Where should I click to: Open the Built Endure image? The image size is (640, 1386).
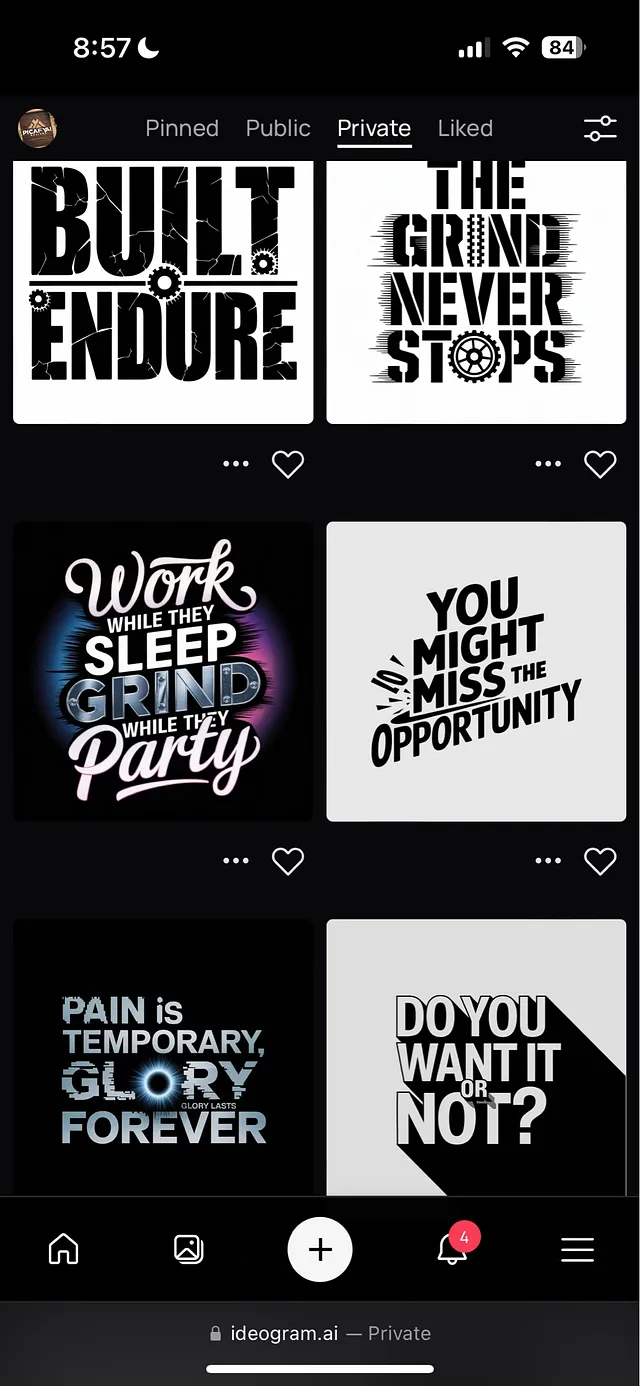point(163,290)
